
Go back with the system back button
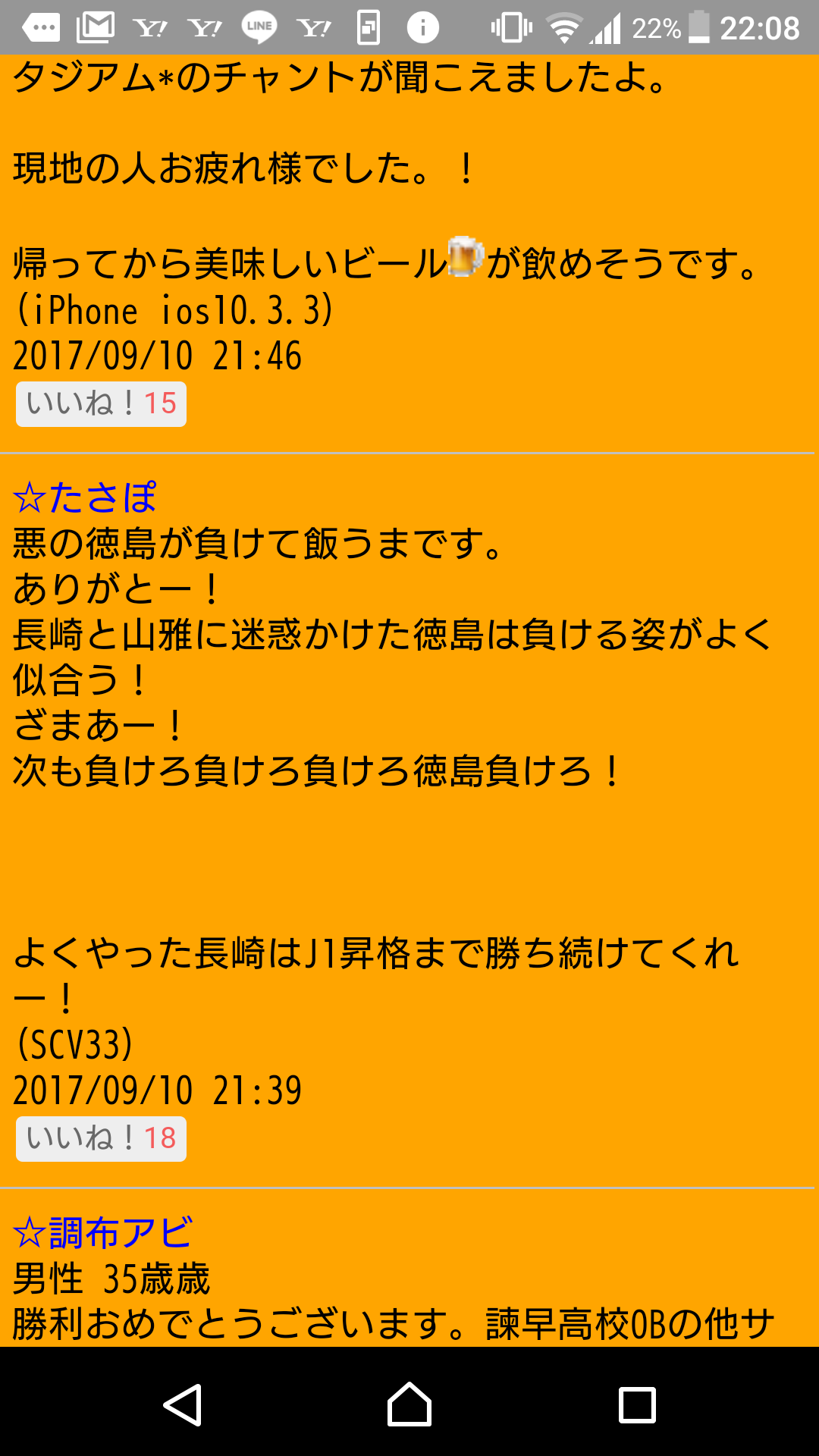183,1404
